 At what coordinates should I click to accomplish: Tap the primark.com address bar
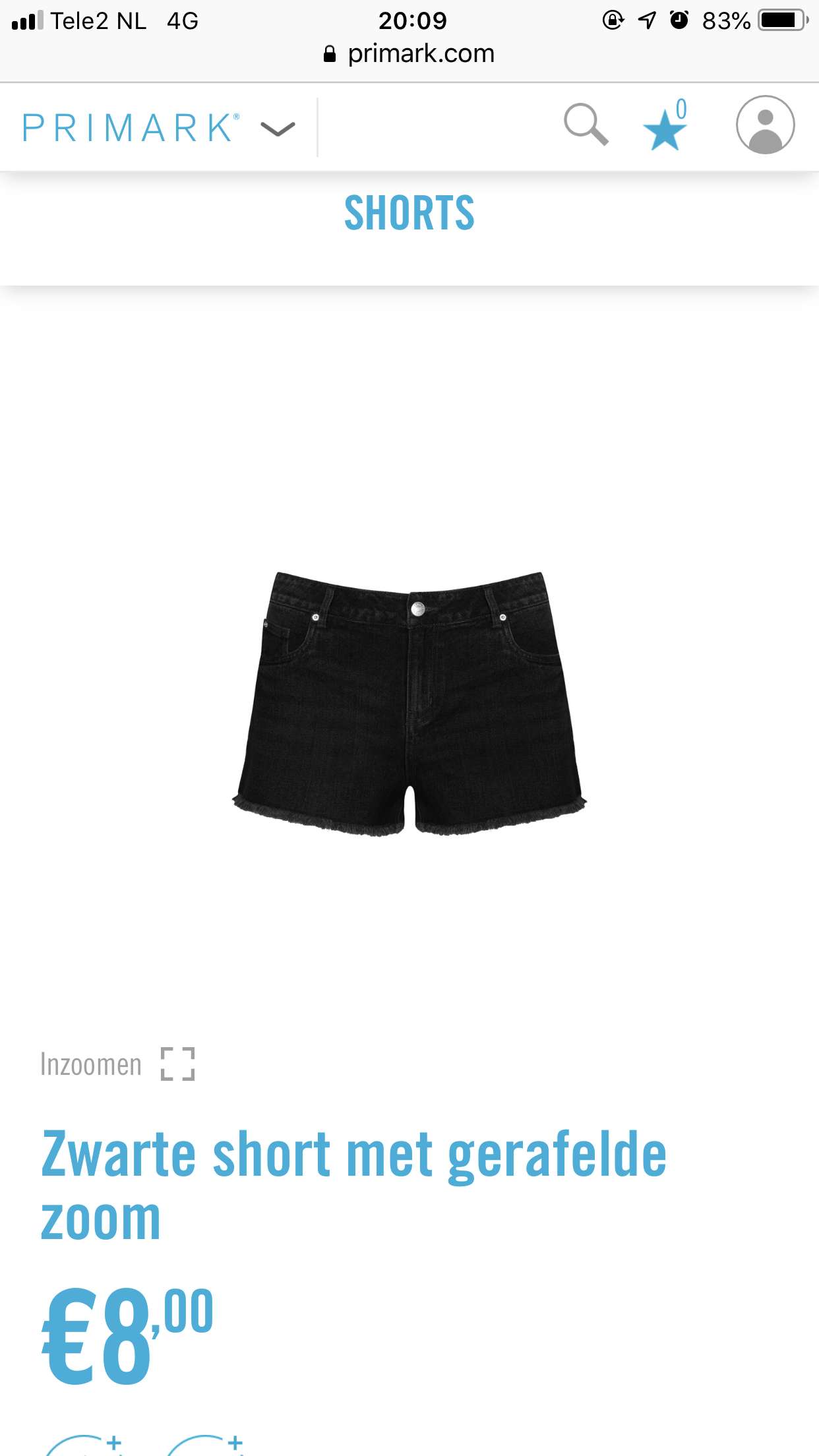[409, 53]
